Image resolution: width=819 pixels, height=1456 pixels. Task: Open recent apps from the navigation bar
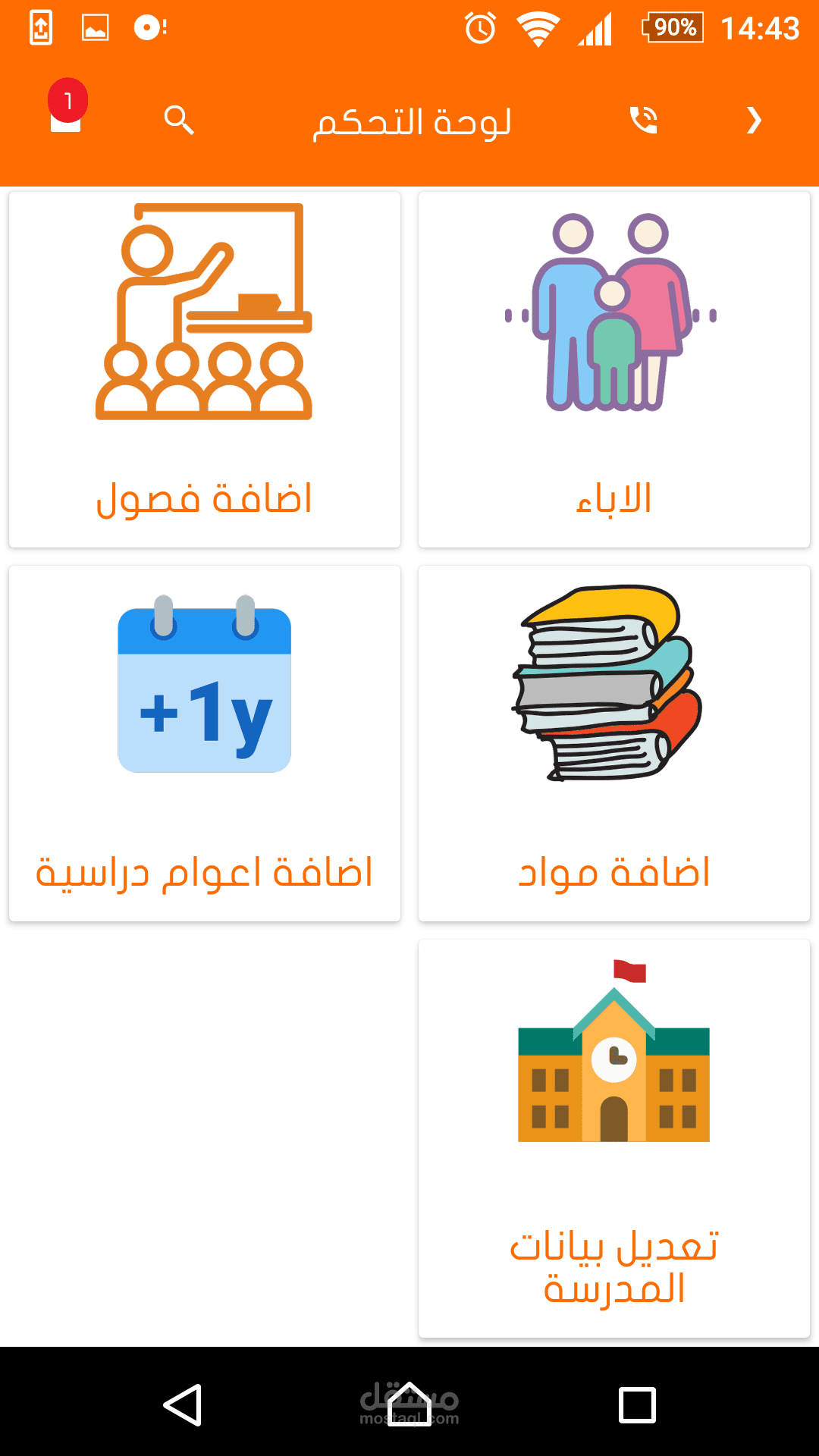point(637,1404)
